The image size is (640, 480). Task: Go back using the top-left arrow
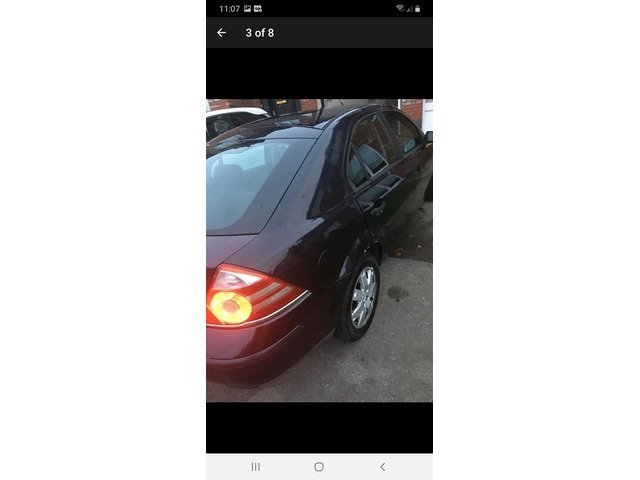[x=221, y=33]
